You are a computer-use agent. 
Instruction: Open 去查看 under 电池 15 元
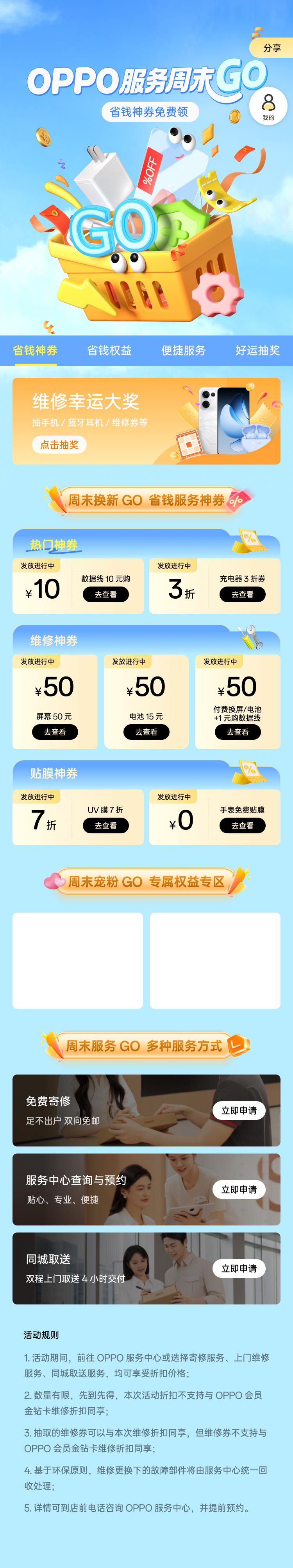(x=146, y=732)
